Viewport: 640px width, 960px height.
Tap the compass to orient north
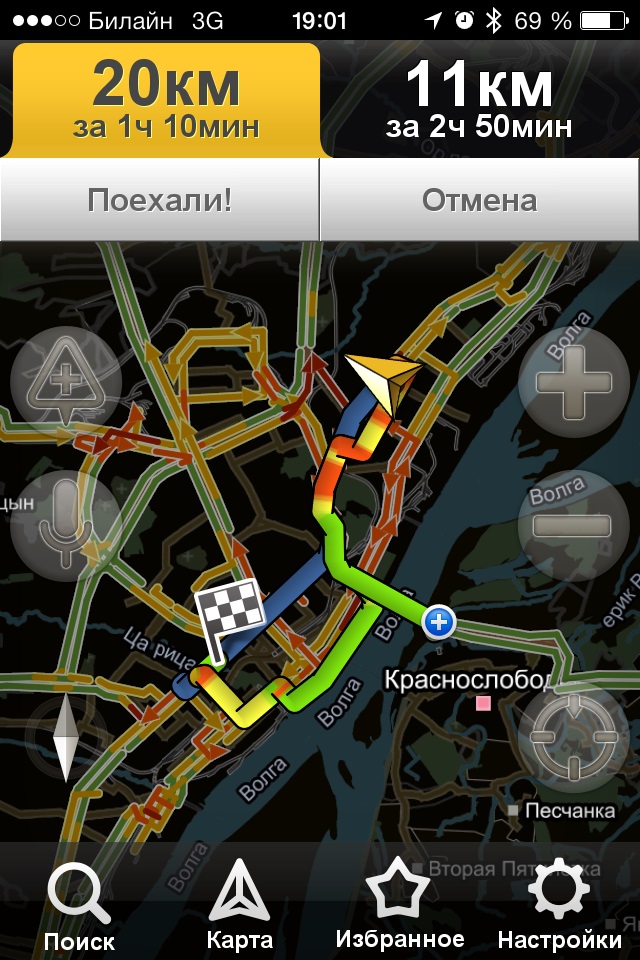coord(65,740)
